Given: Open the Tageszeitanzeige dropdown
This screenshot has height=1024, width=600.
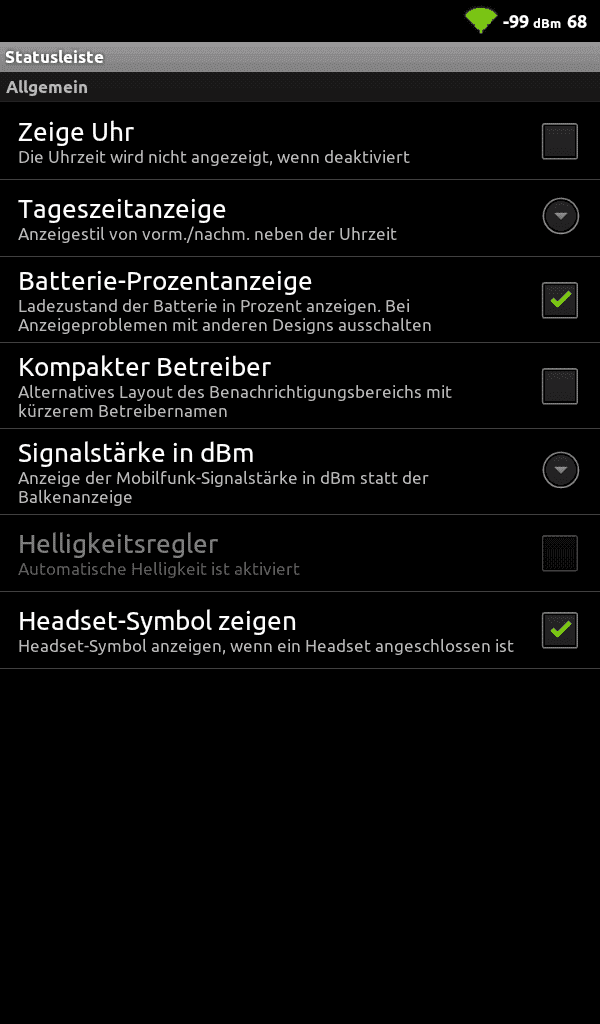Looking at the screenshot, I should (560, 216).
